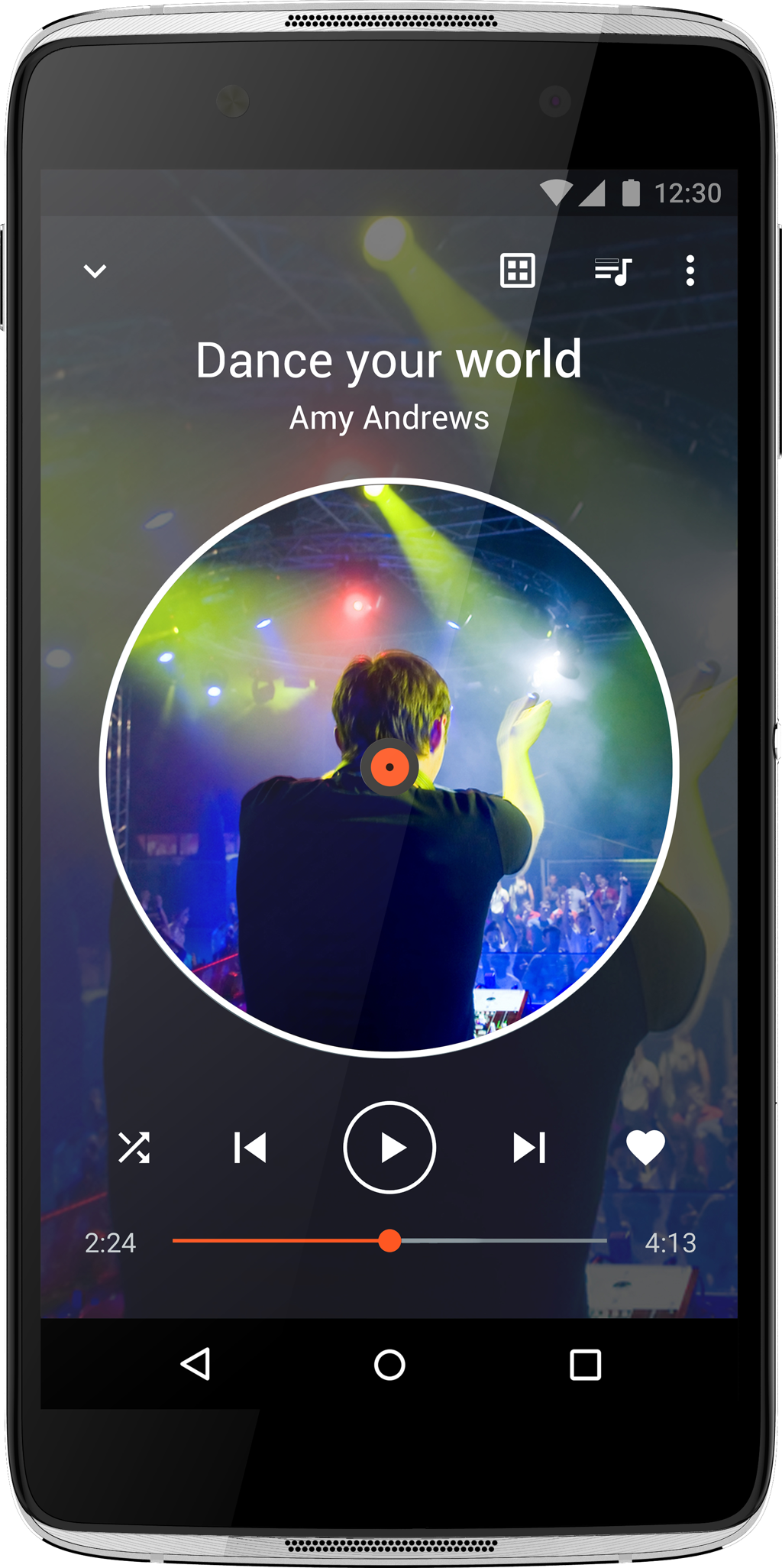The height and width of the screenshot is (1568, 782).
Task: Skip to the next track
Action: pyautogui.click(x=529, y=1148)
